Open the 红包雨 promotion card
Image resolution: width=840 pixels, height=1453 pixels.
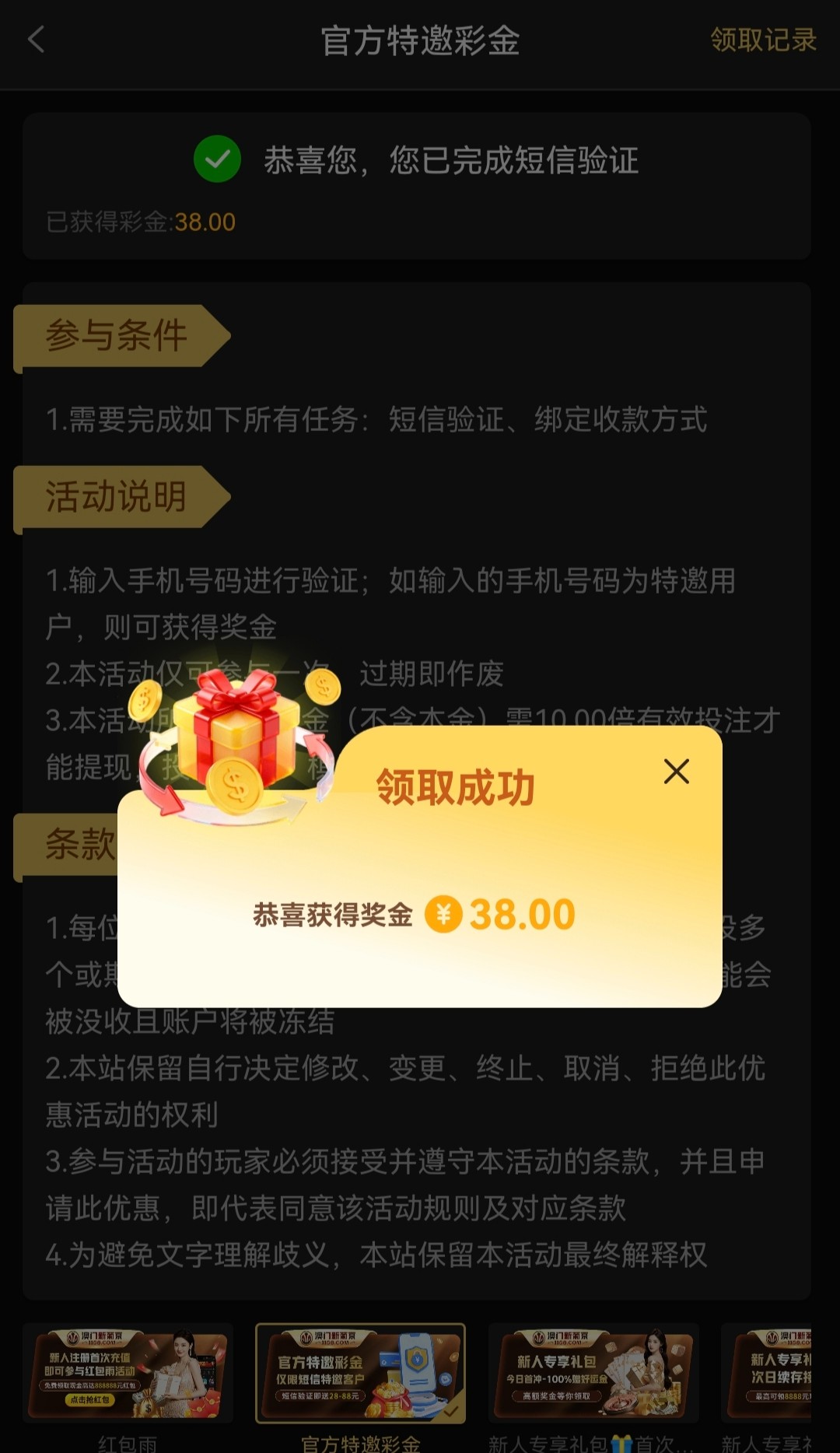click(128, 1374)
